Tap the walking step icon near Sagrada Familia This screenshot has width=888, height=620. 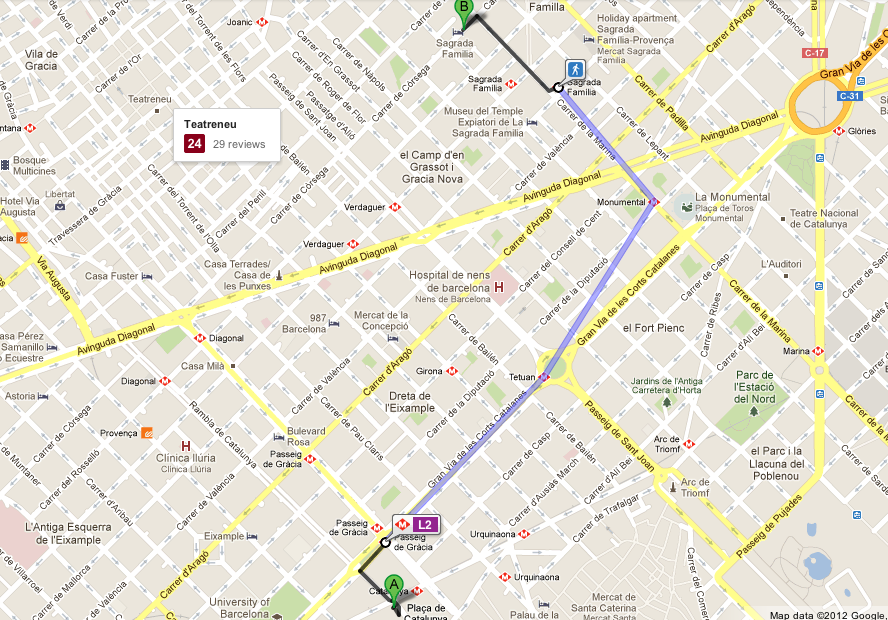click(574, 69)
